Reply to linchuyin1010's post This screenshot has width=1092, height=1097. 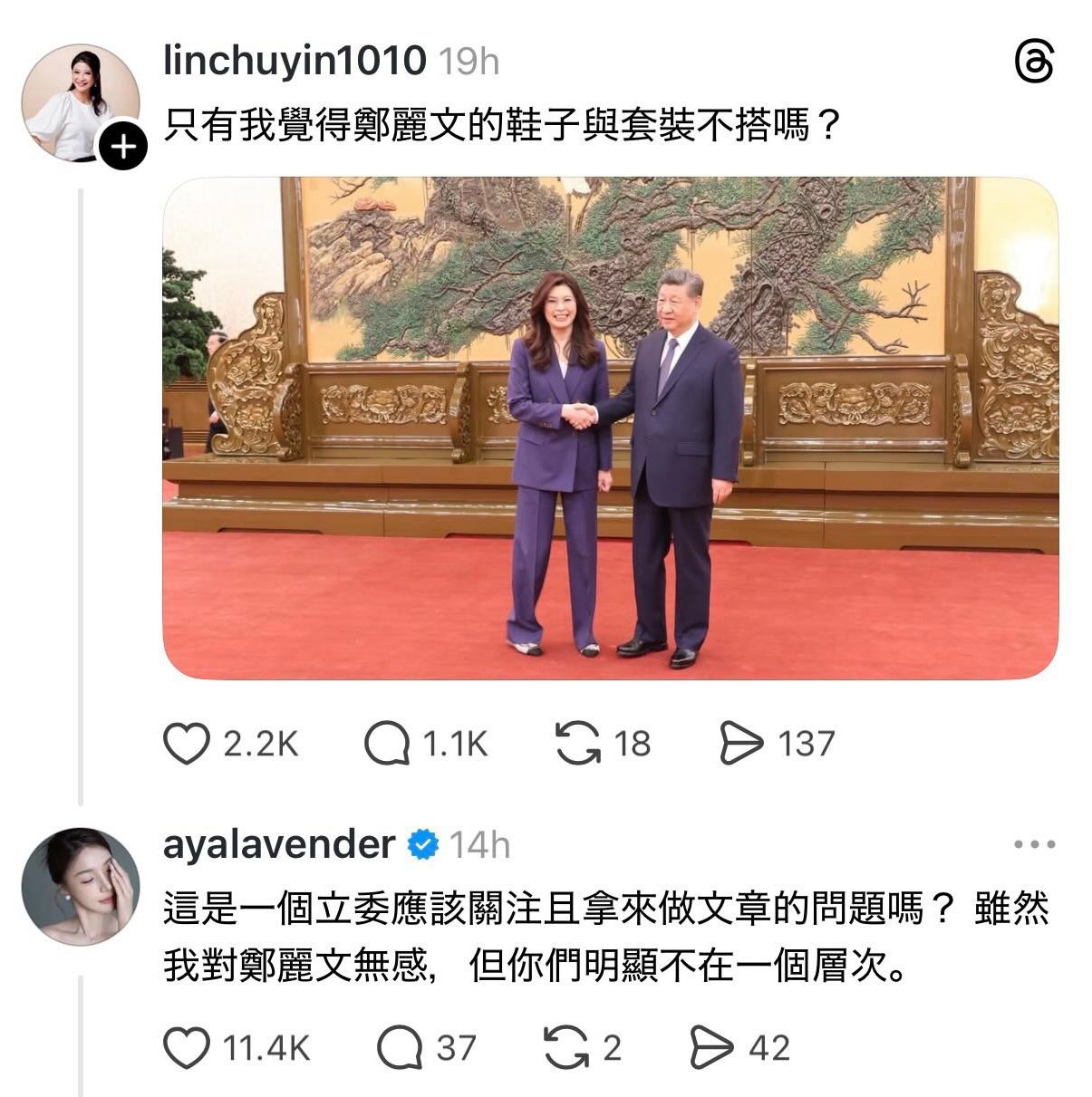point(387,744)
